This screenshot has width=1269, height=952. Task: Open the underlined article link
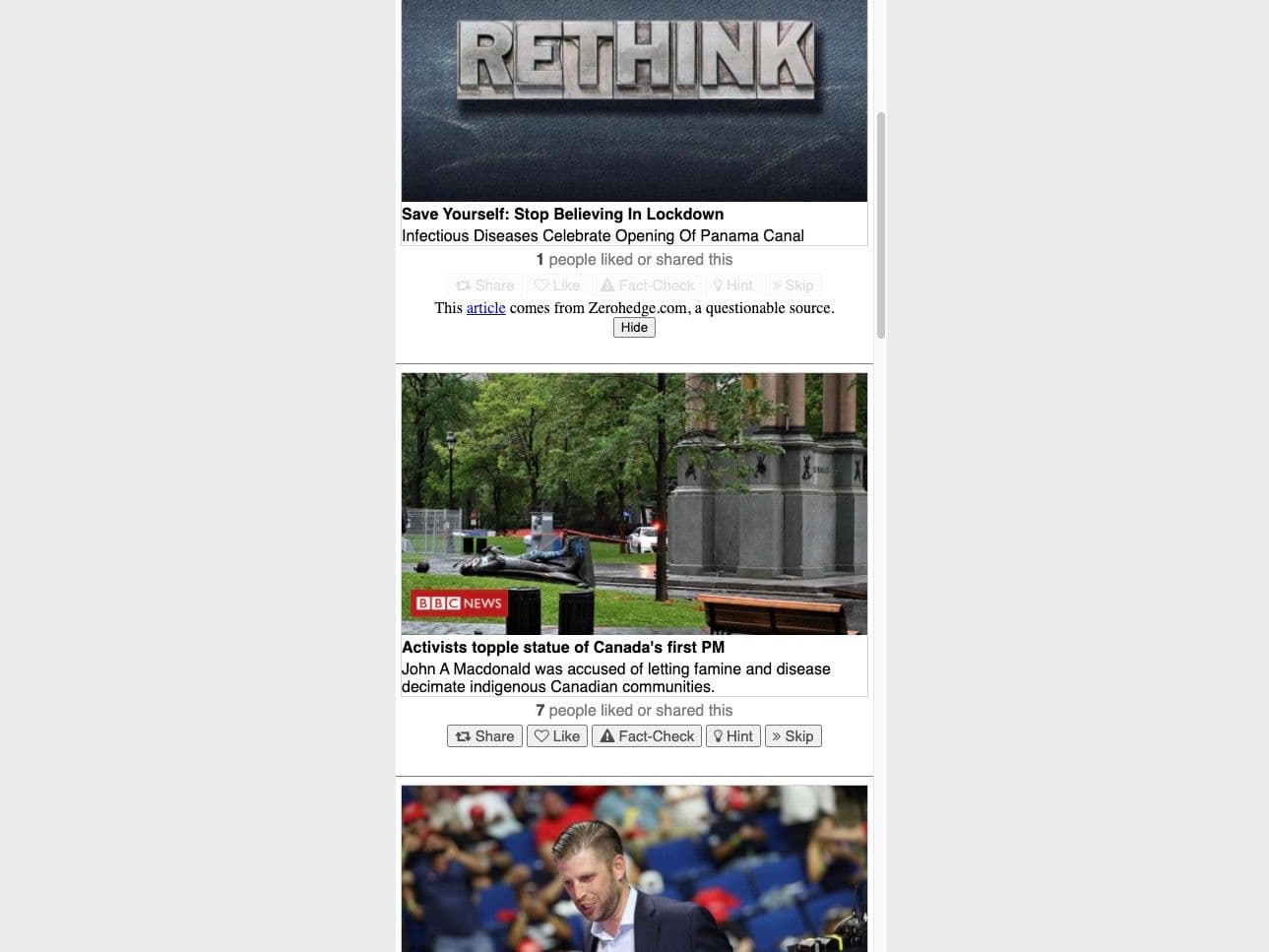pos(485,308)
